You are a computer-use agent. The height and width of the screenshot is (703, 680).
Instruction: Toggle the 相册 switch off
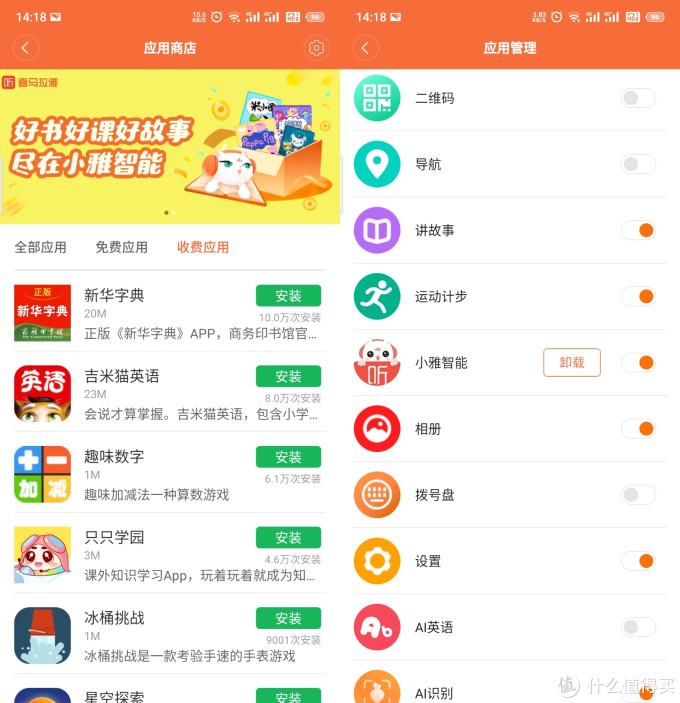coord(638,428)
